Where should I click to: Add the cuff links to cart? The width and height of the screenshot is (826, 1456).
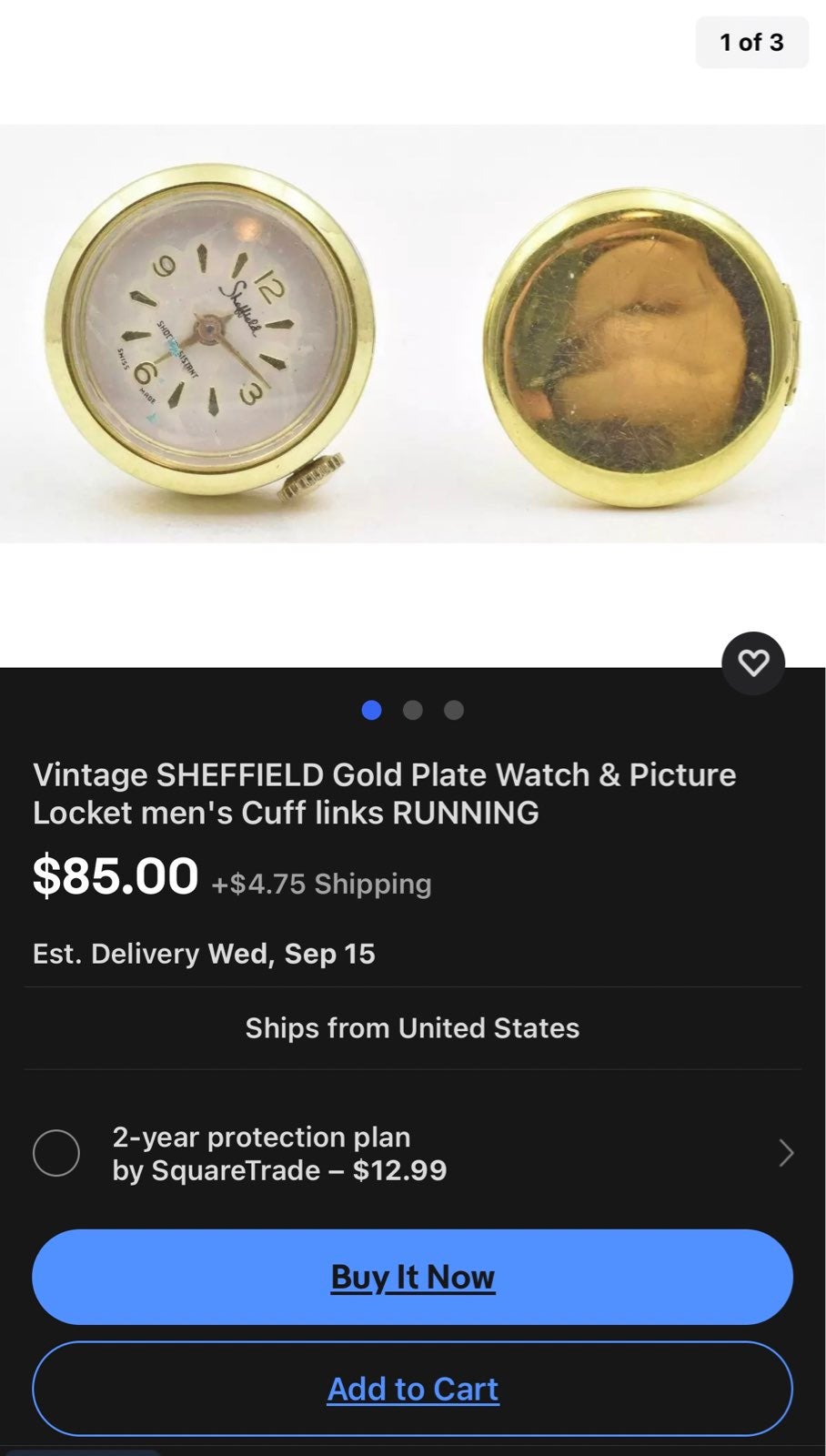click(x=412, y=1389)
